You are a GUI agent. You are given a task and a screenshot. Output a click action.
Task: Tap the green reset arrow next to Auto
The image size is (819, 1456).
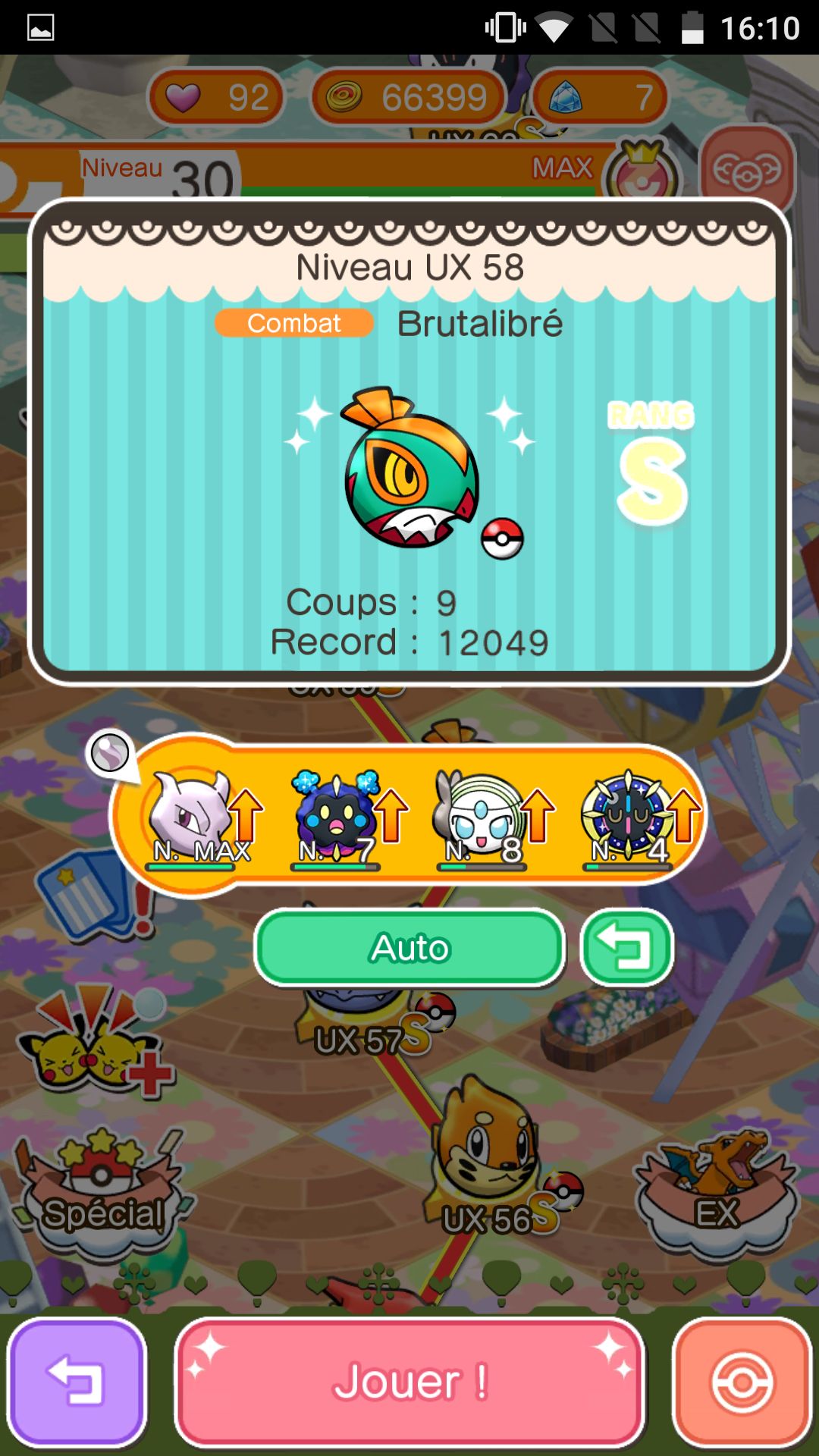(626, 948)
